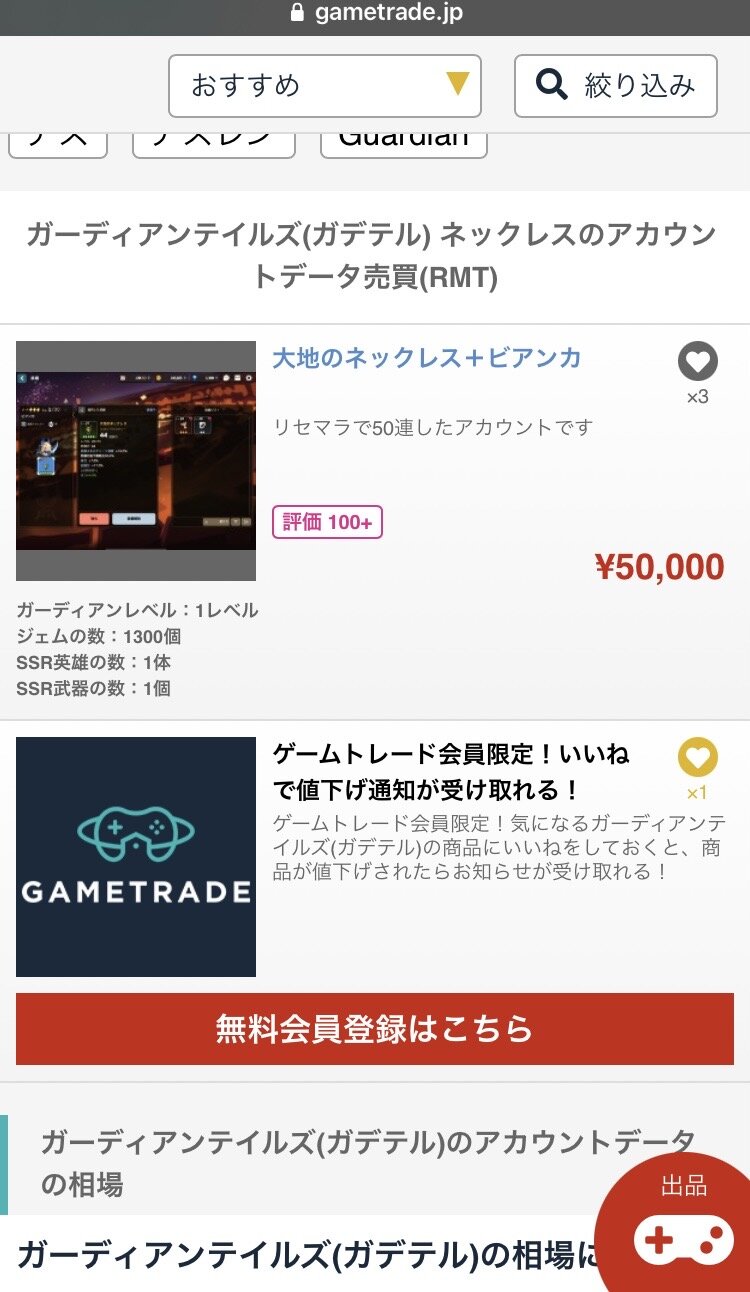
Task: Select the Guardian tag filter
Action: 403,137
